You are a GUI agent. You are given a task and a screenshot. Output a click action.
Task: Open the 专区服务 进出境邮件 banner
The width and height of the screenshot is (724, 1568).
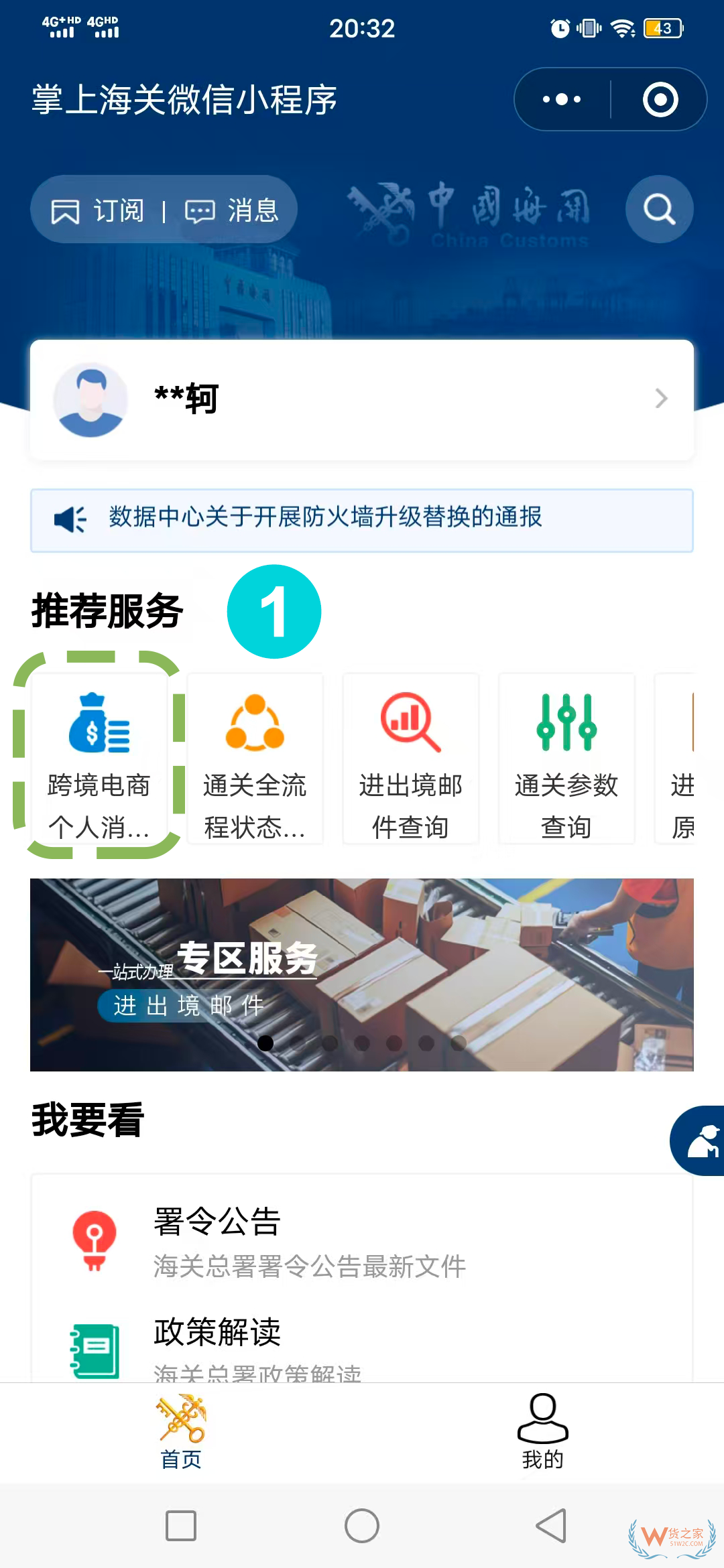[362, 974]
